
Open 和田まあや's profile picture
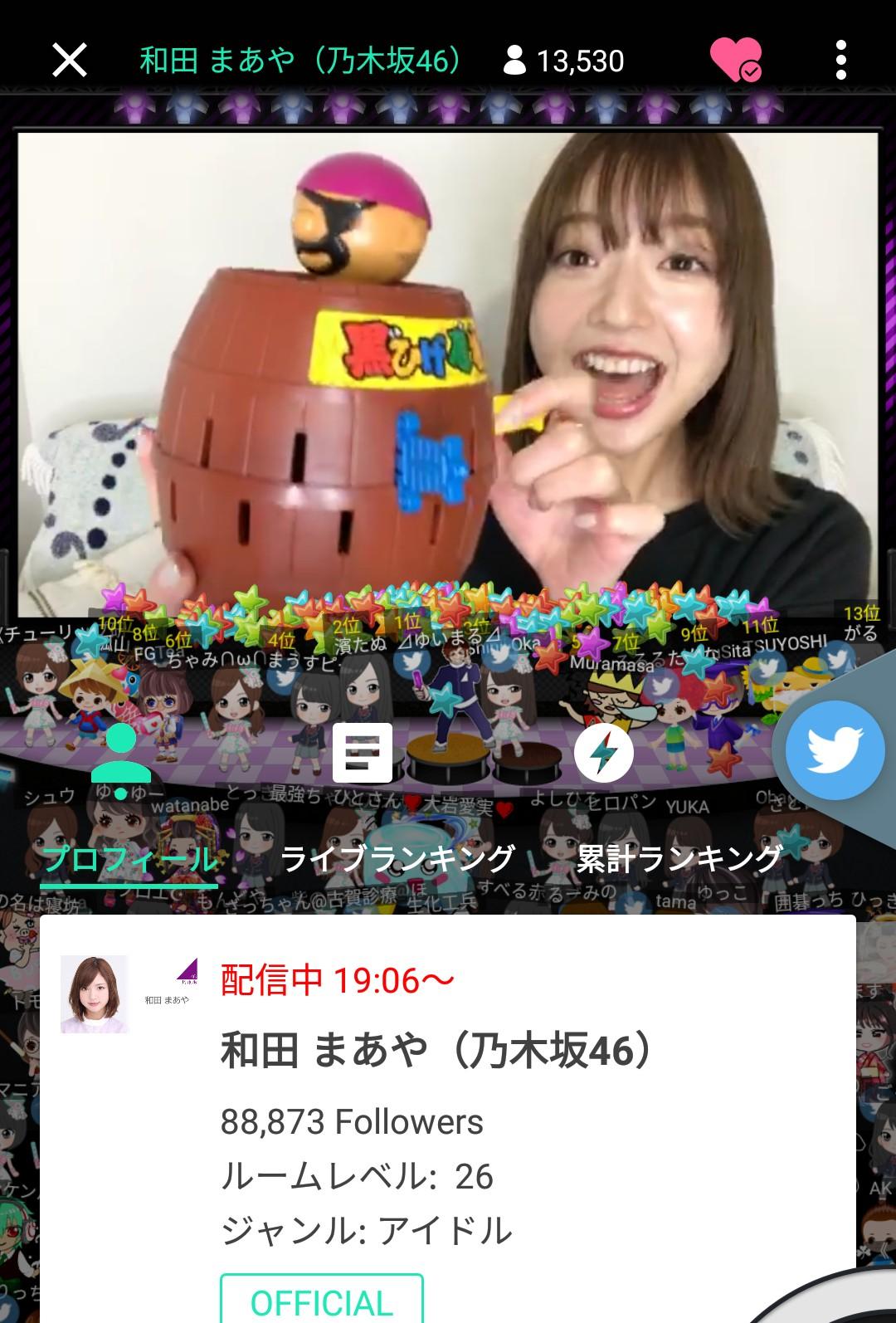point(94,994)
